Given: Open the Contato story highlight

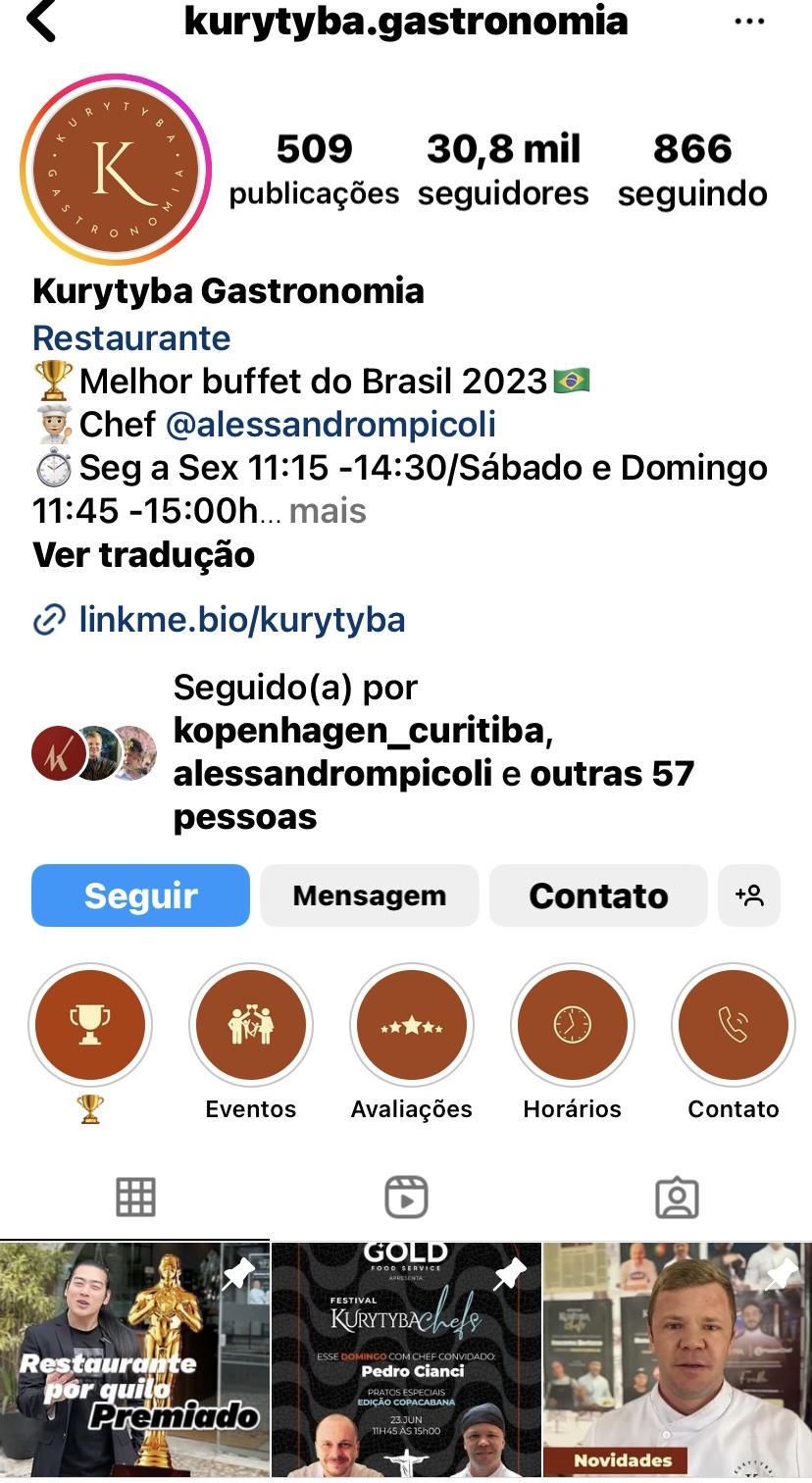Looking at the screenshot, I should [x=734, y=1025].
